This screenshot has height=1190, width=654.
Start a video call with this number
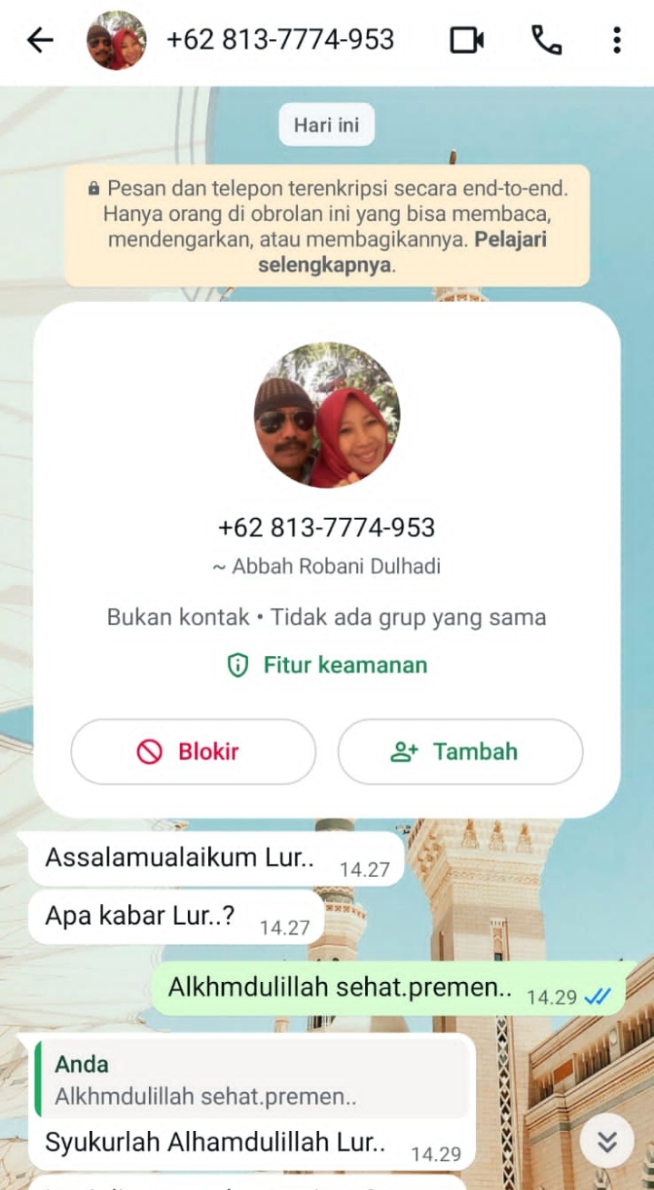tap(467, 40)
